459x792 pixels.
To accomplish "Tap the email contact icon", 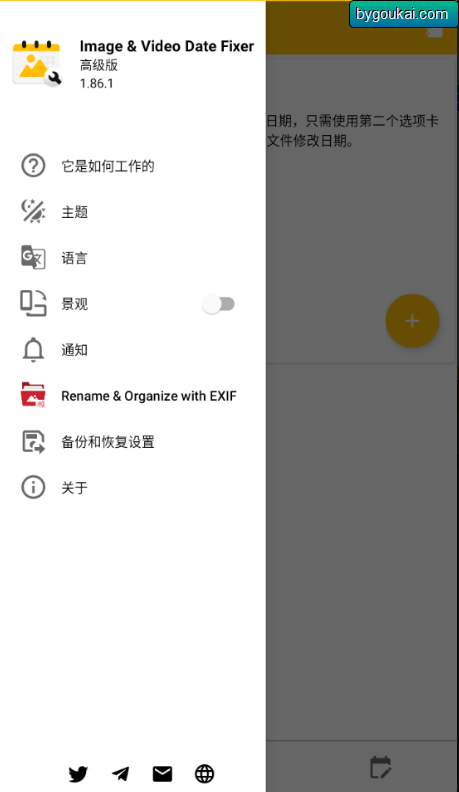I will coord(162,773).
